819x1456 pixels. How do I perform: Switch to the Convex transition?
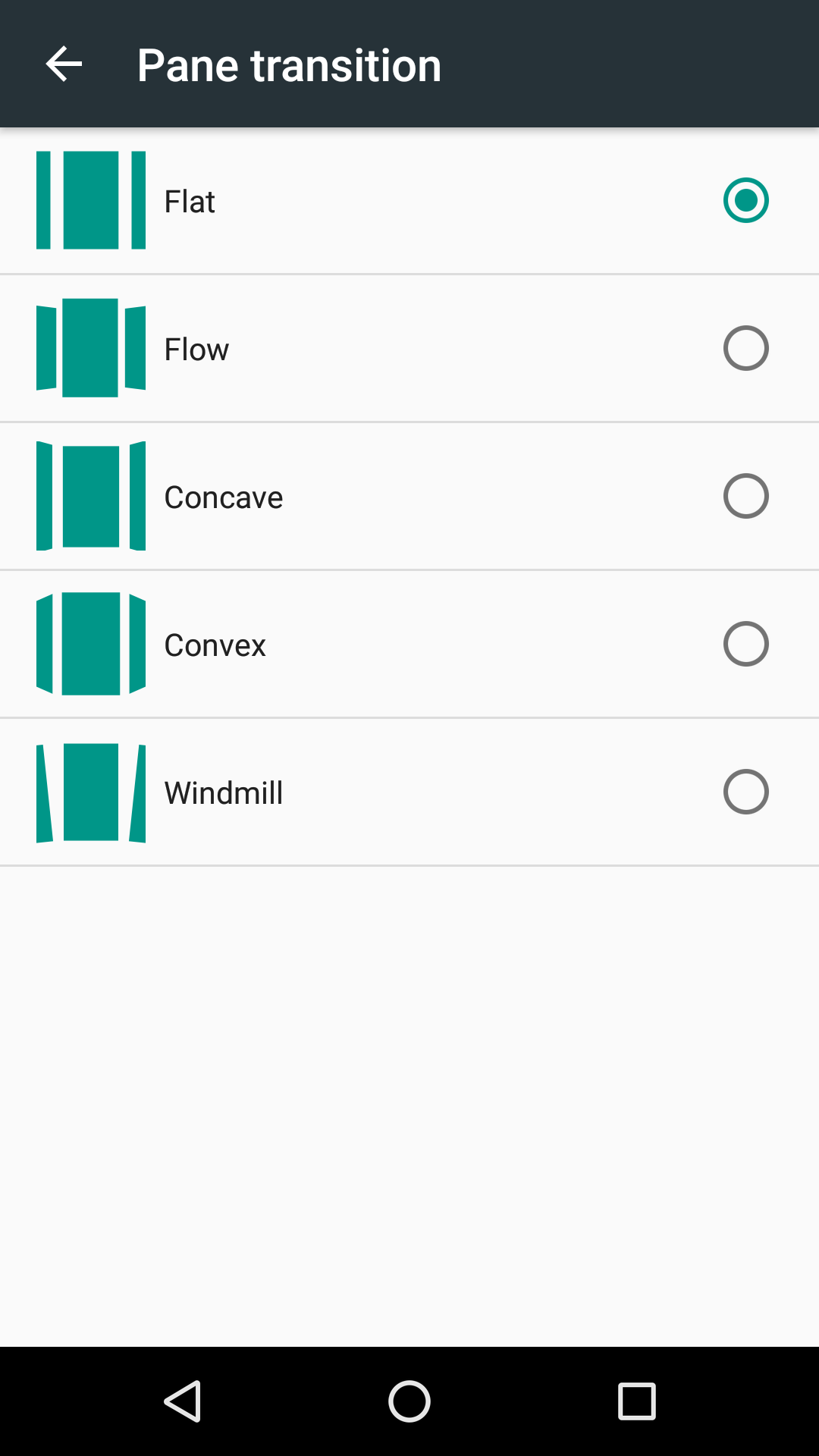coord(409,644)
